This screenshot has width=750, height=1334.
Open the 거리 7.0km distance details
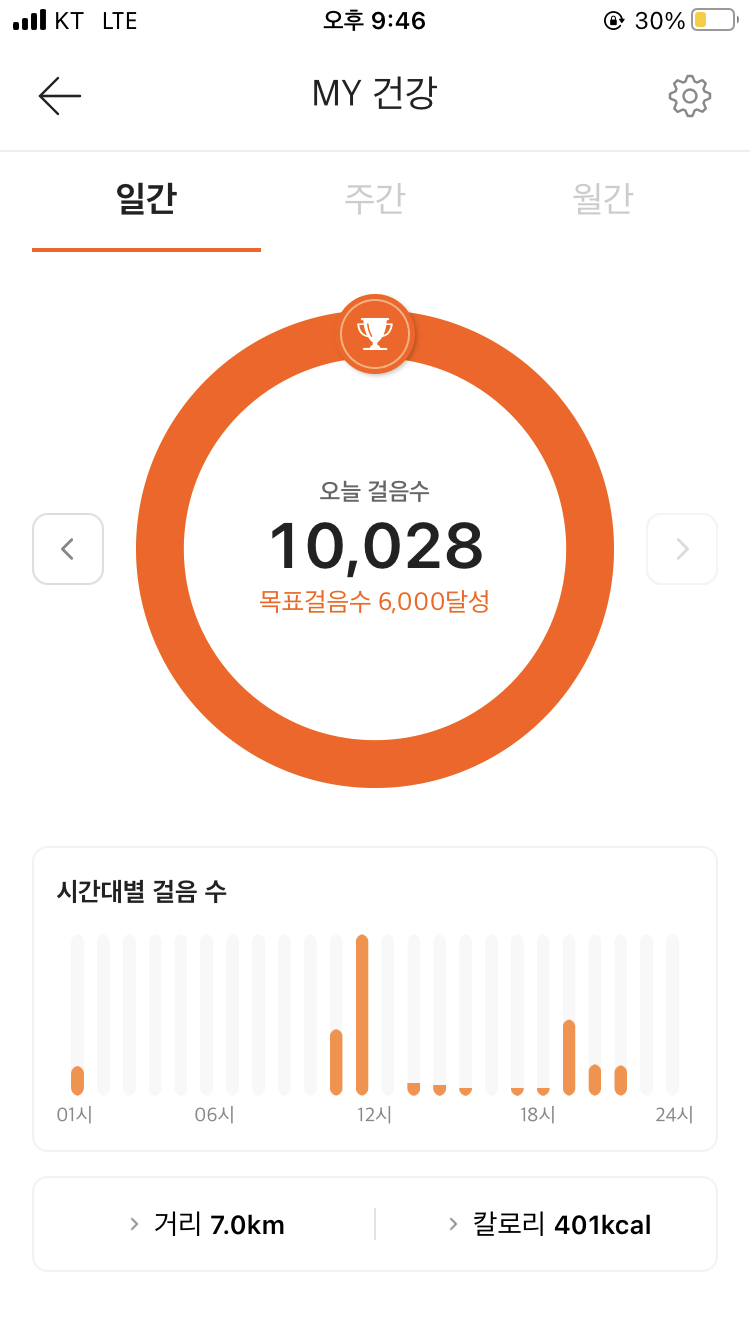pos(207,1224)
